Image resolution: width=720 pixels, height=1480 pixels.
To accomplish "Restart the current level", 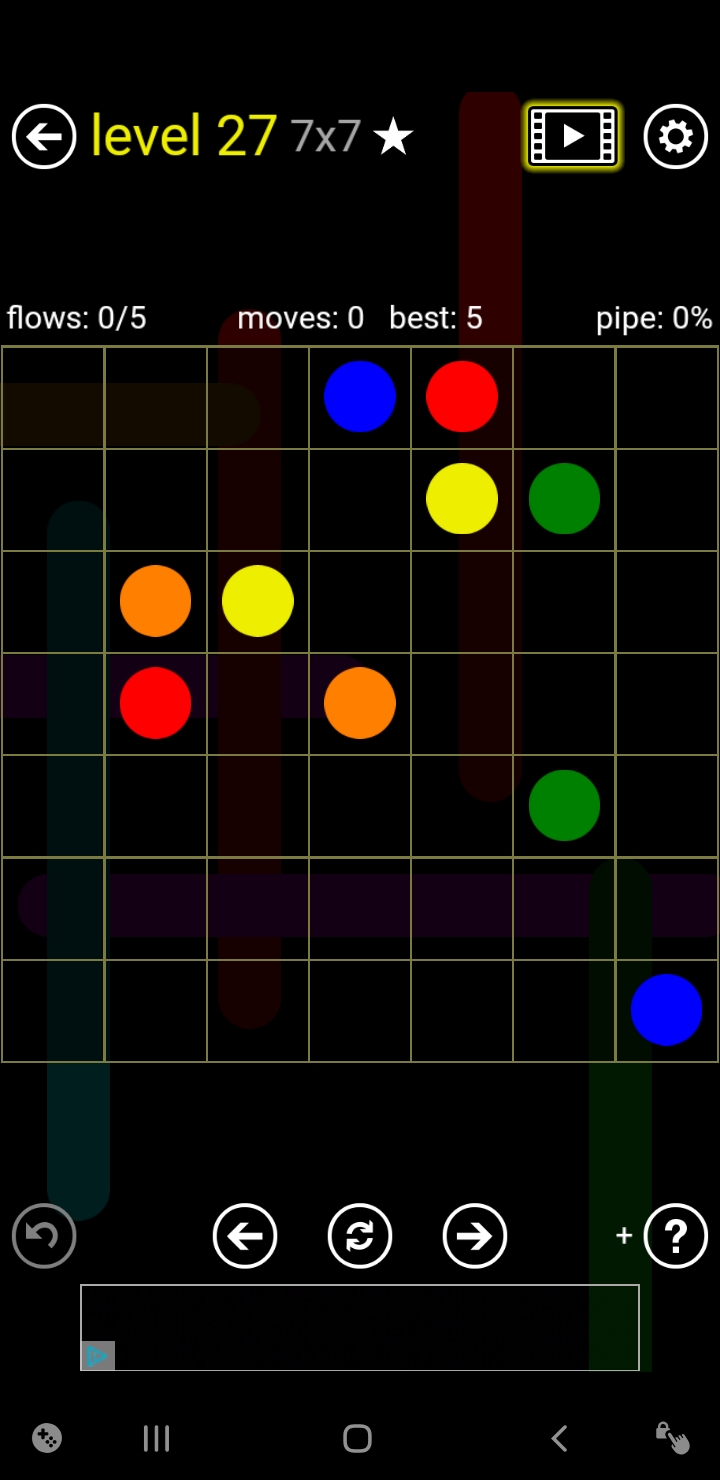I will coord(360,1236).
